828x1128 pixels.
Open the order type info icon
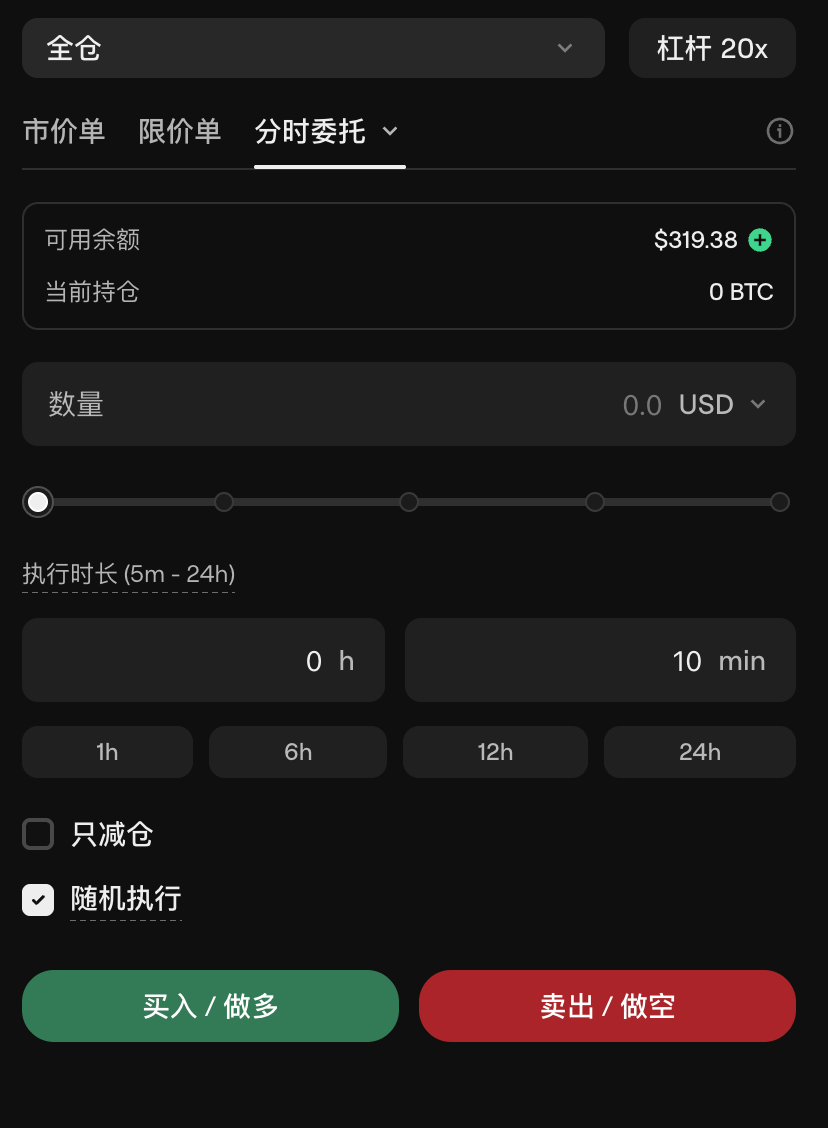click(780, 131)
